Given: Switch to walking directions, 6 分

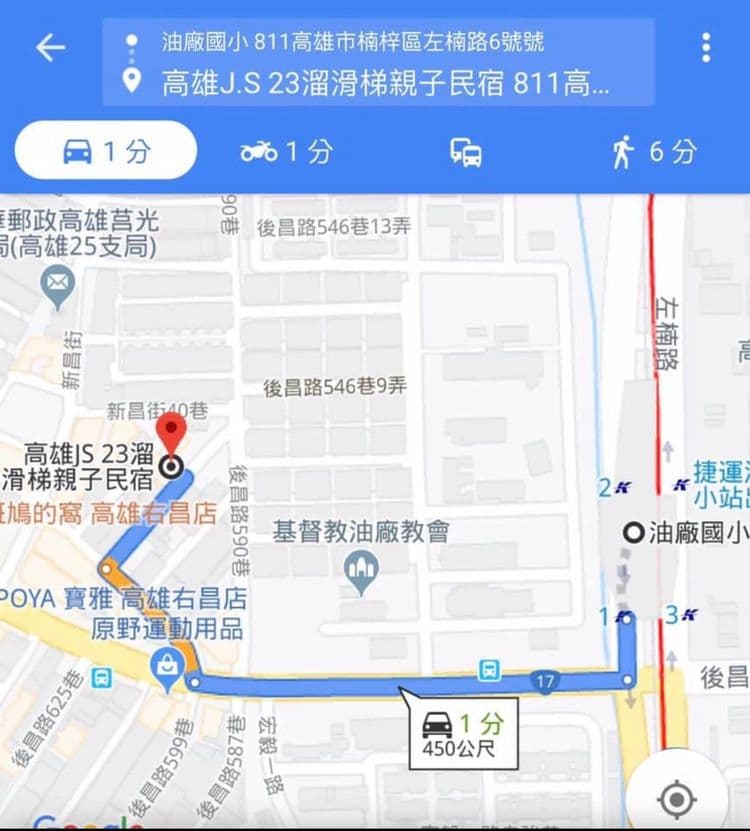Looking at the screenshot, I should [x=654, y=152].
